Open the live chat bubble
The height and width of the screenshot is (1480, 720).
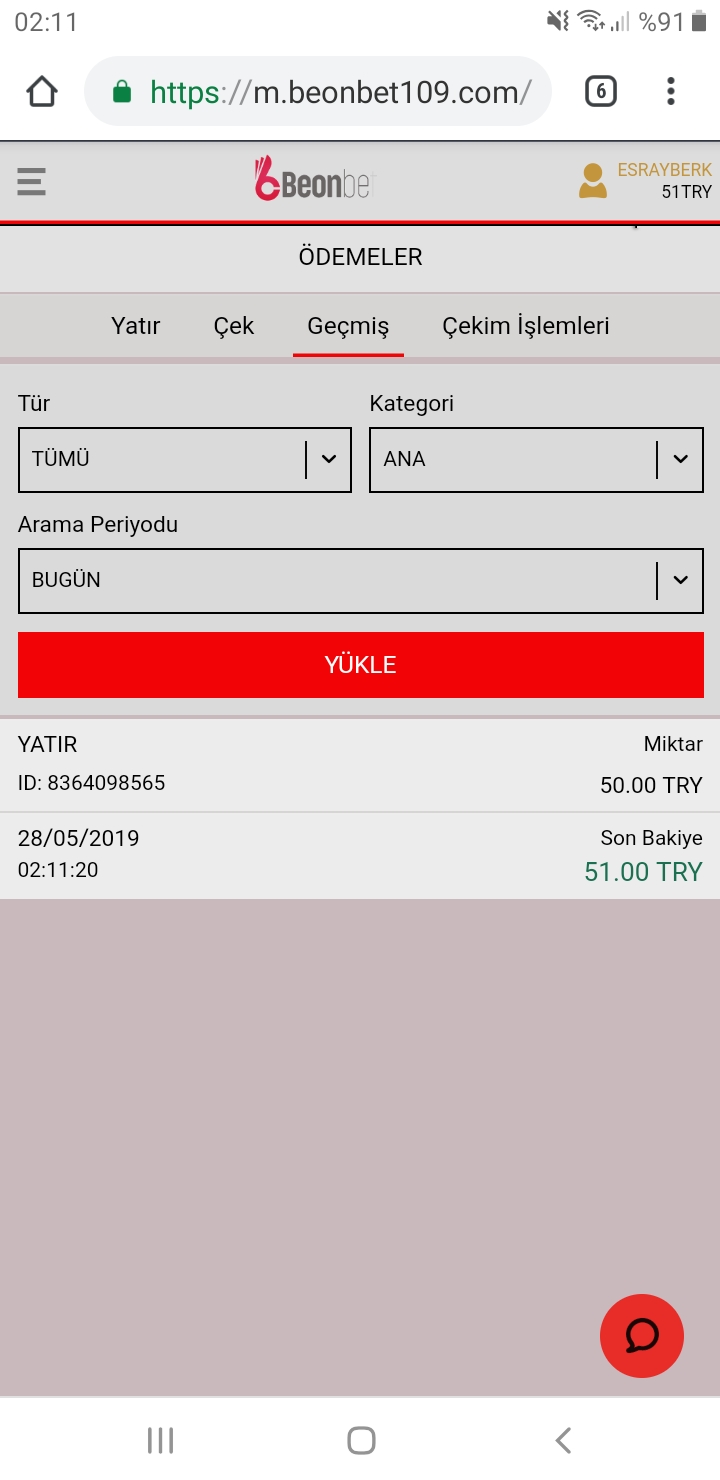pyautogui.click(x=642, y=1335)
